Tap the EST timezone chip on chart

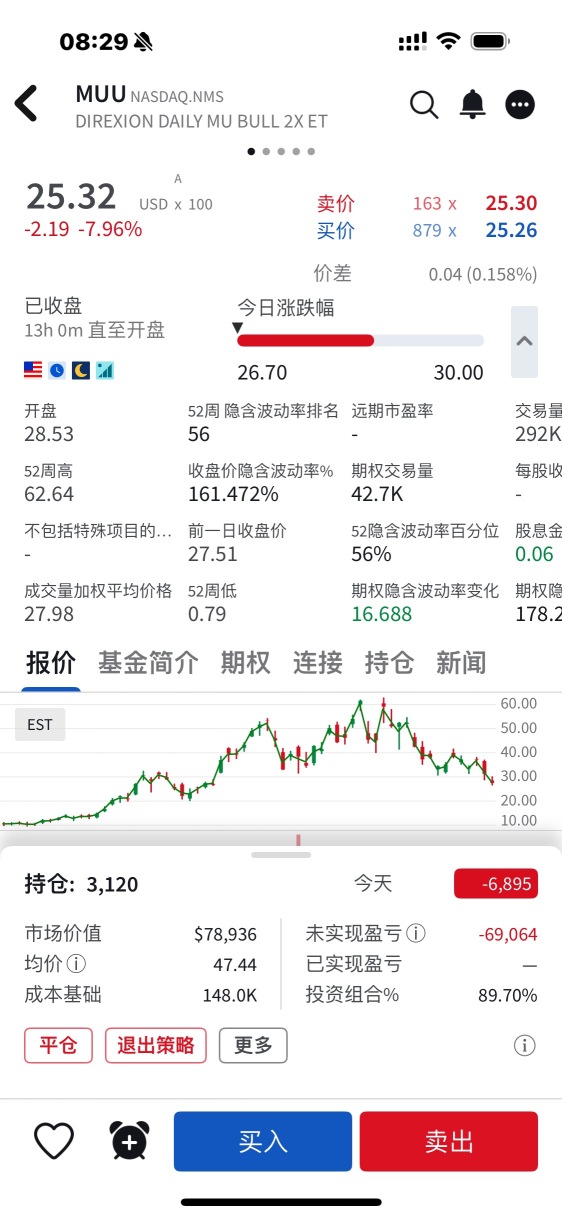coord(40,725)
